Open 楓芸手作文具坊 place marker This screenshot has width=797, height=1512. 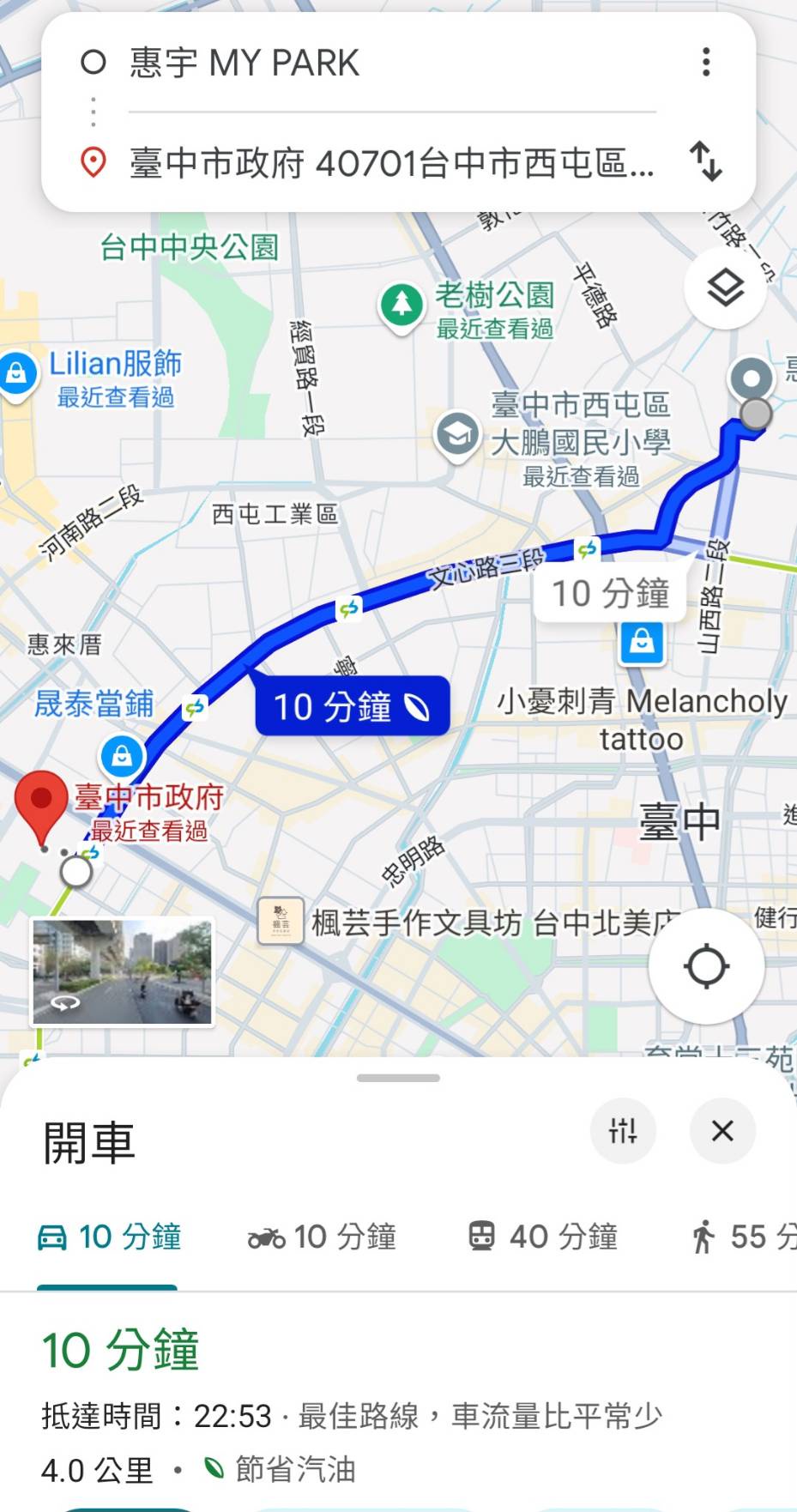(281, 922)
